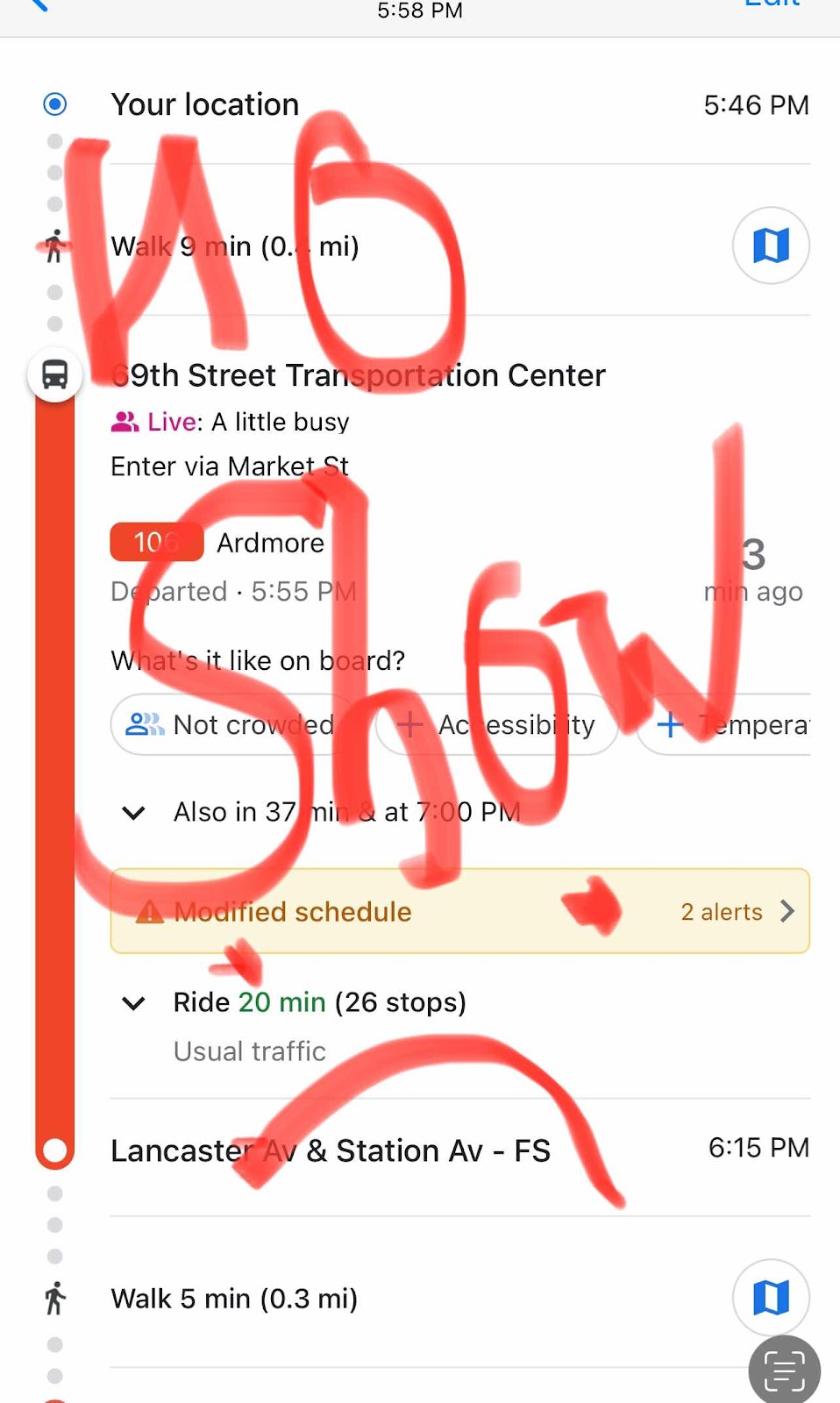Open map for the 5 min walk
Image resolution: width=840 pixels, height=1403 pixels.
tap(771, 1298)
